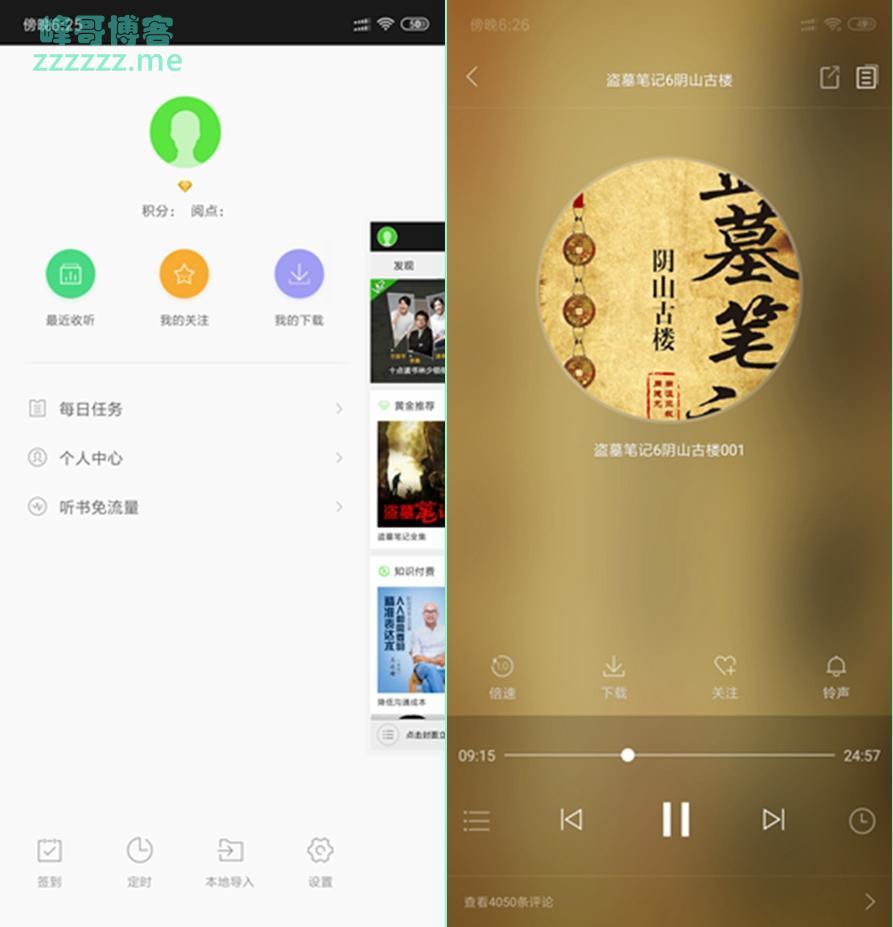Viewport: 893px width, 927px height.
Task: Tap the green profile avatar
Action: pos(185,131)
